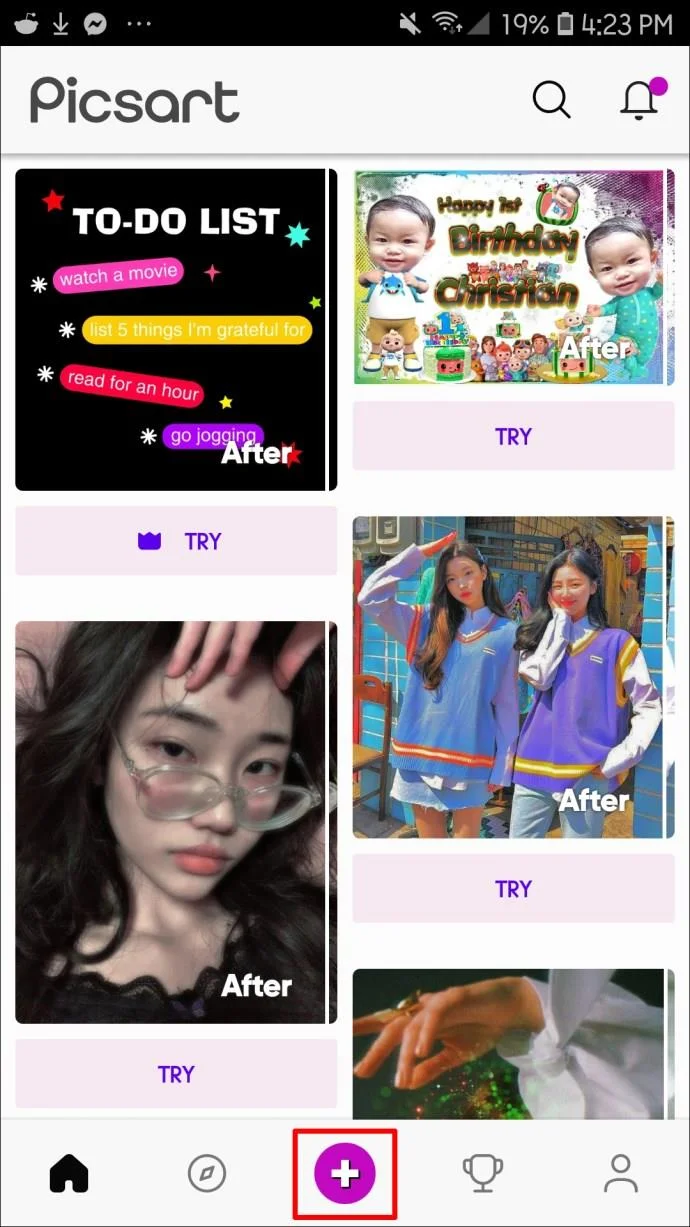Tap TRY under the birthday banner

(x=513, y=436)
